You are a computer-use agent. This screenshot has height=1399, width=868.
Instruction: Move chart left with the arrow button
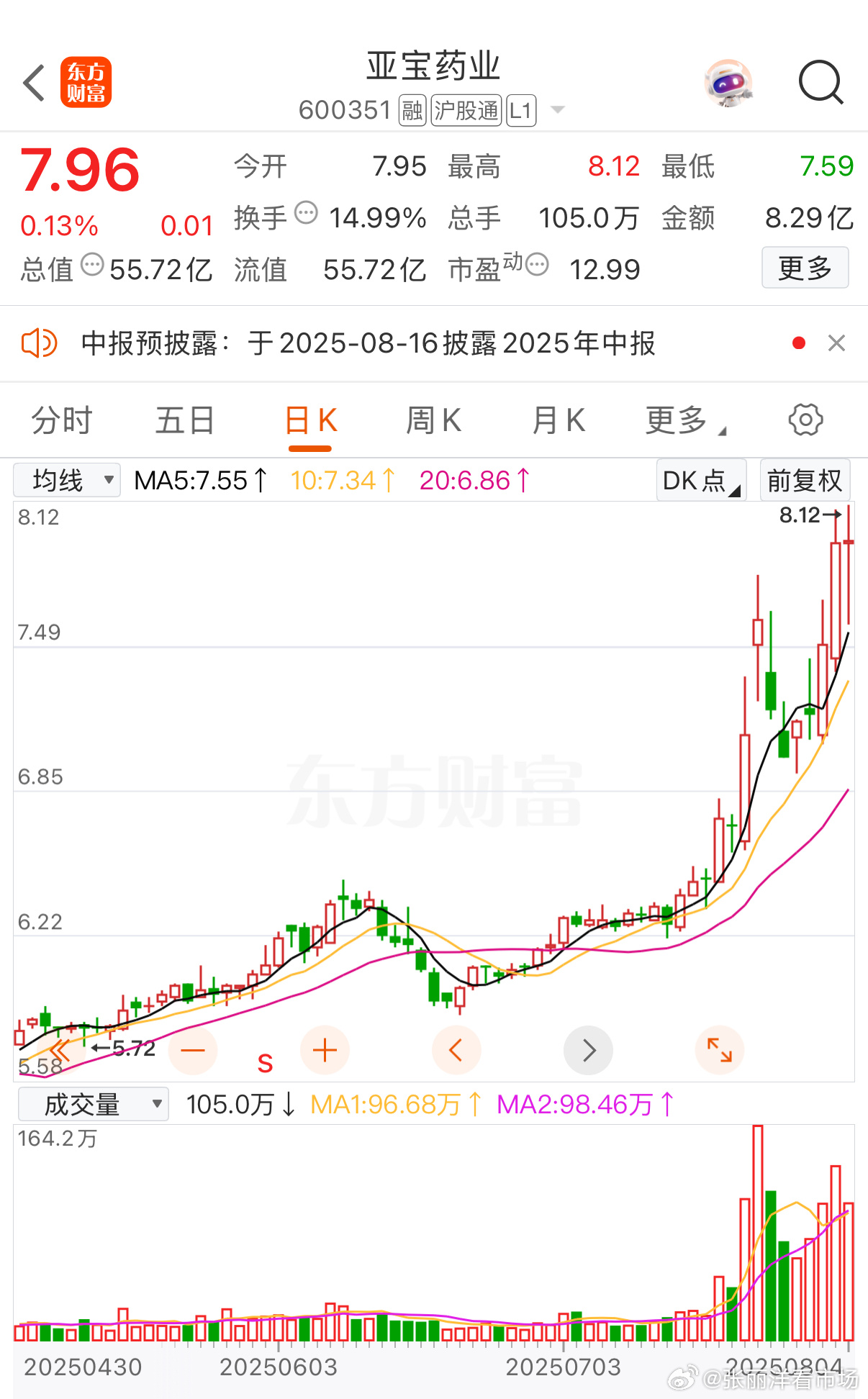[x=456, y=1051]
